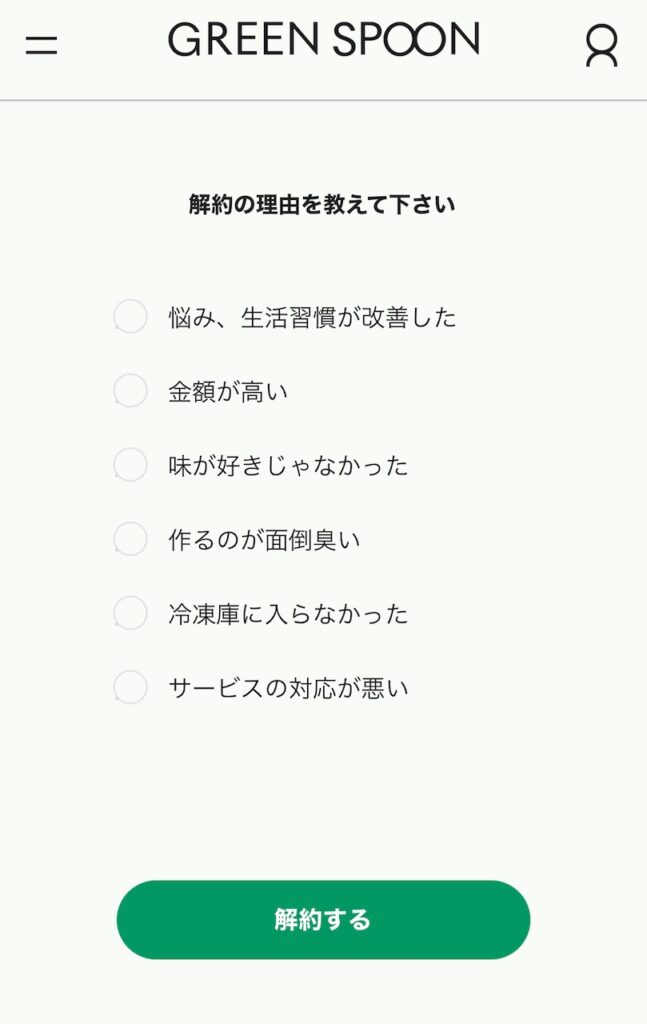Select 悩み、生活習慣が改善した reason

[x=130, y=317]
